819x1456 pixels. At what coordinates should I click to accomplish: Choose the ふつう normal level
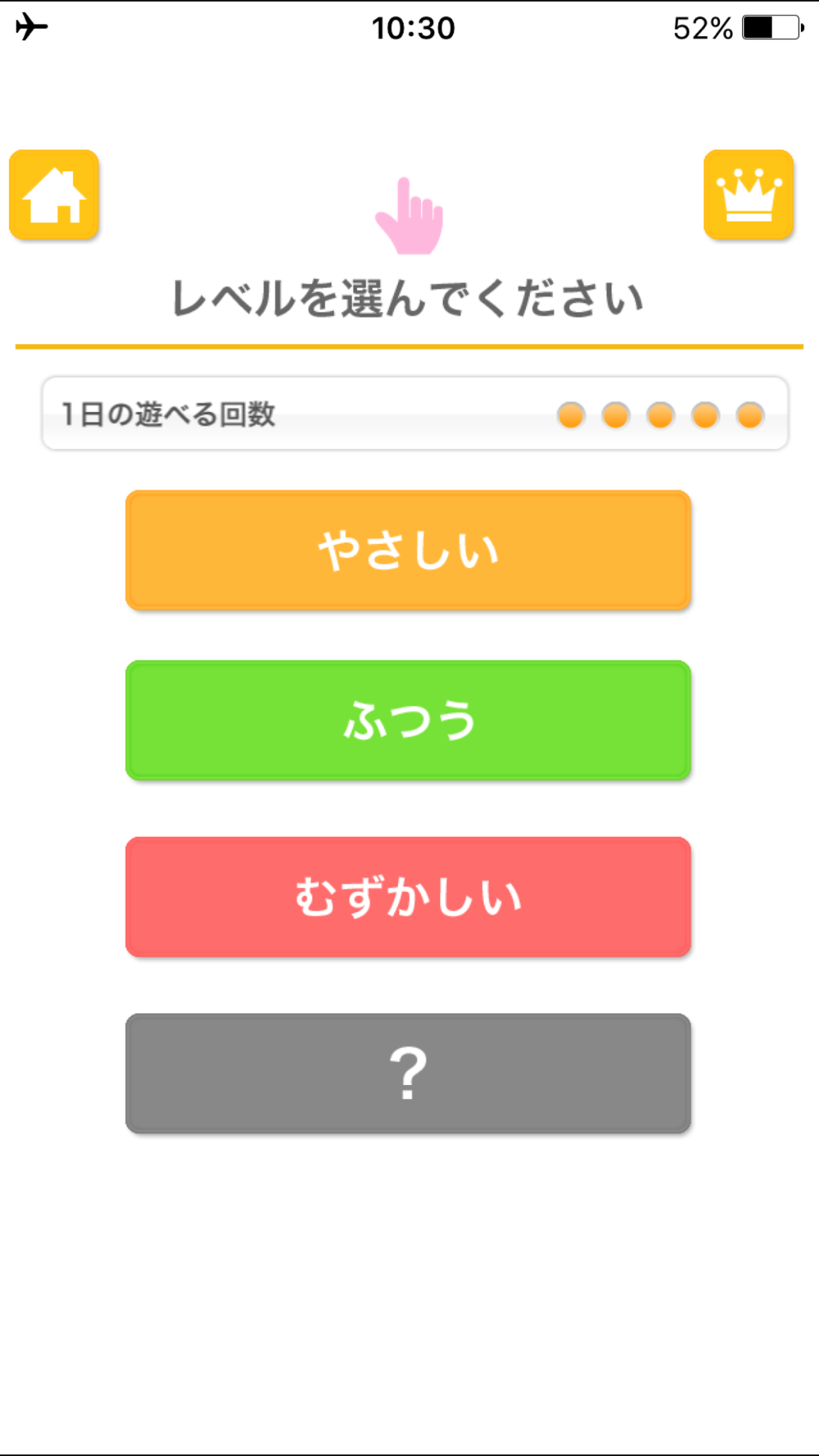click(x=408, y=721)
